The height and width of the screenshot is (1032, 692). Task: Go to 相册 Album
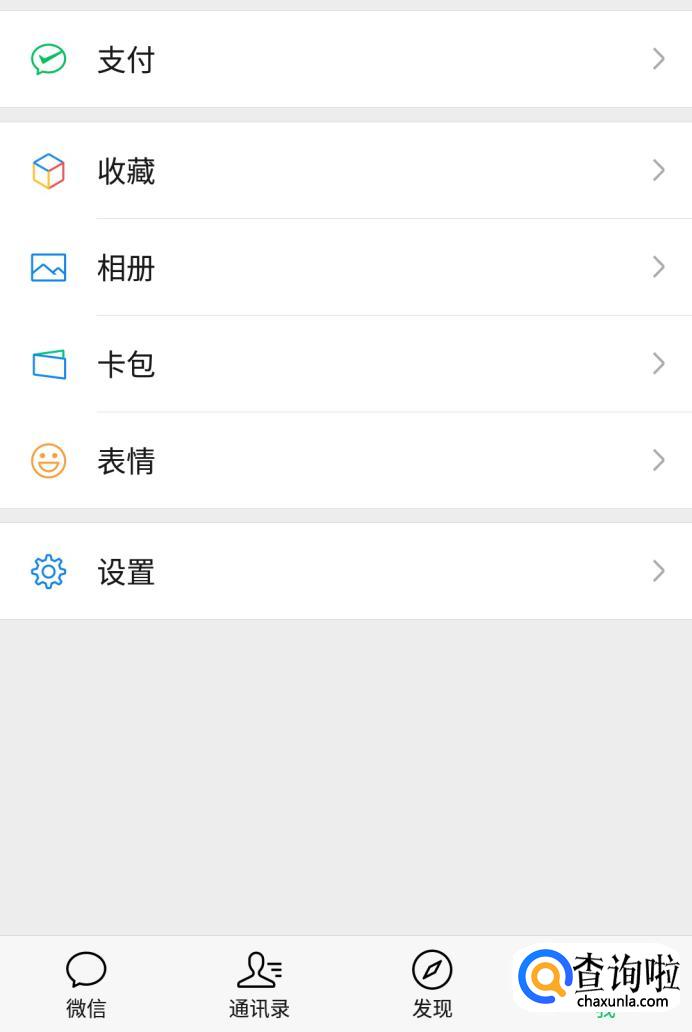coord(345,268)
